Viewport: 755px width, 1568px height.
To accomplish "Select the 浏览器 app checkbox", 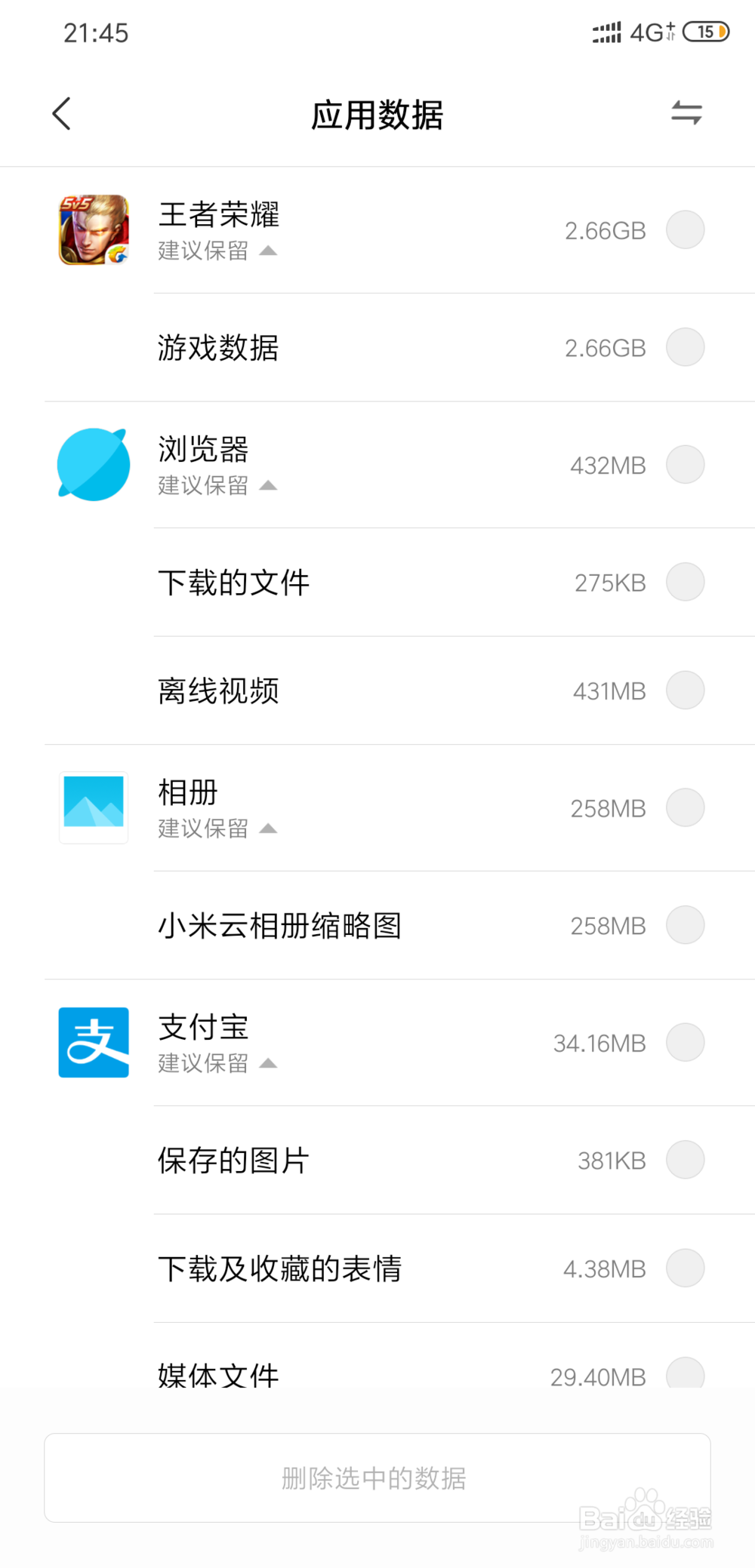I will coord(685,465).
